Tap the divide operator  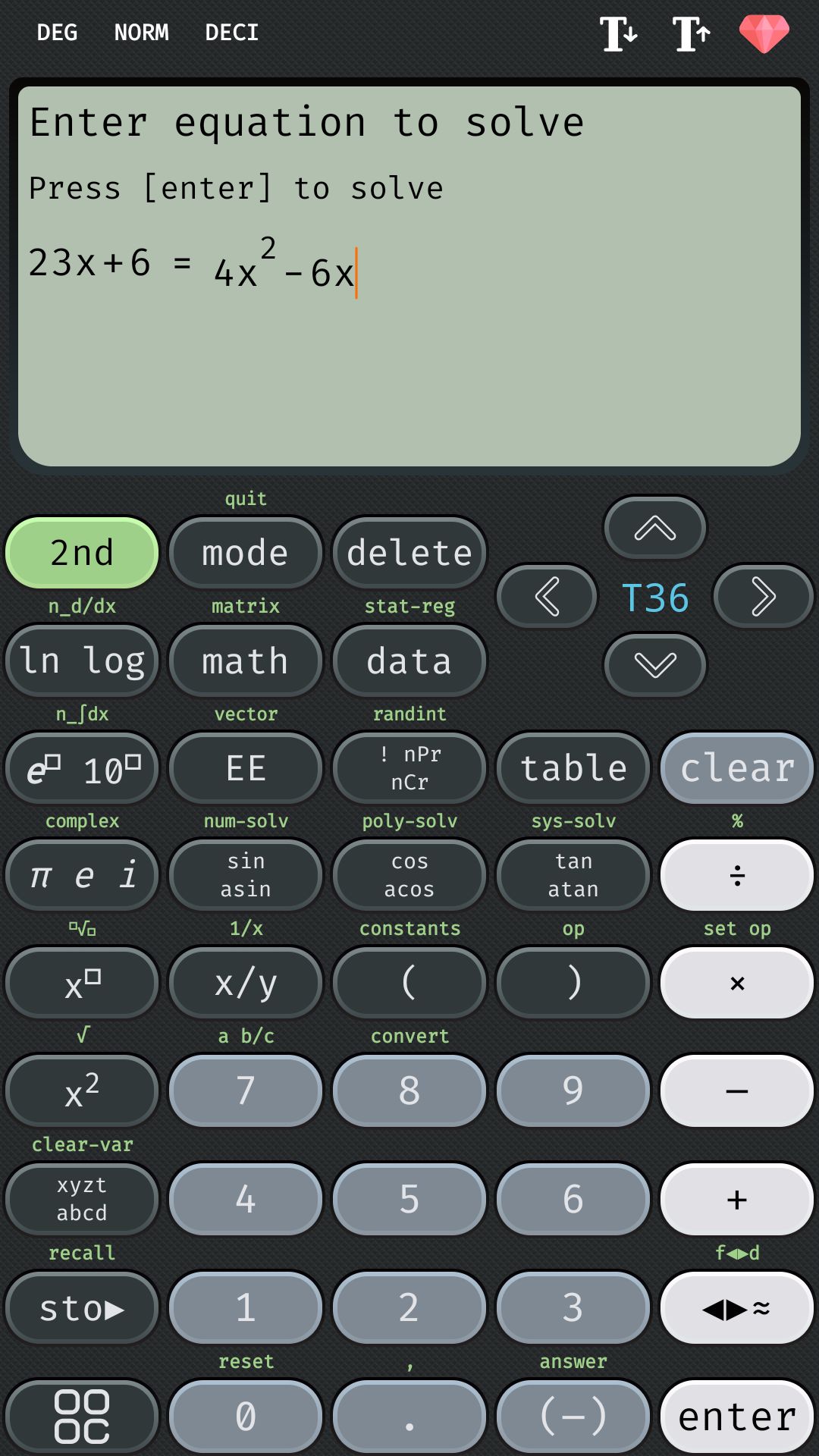coord(737,876)
